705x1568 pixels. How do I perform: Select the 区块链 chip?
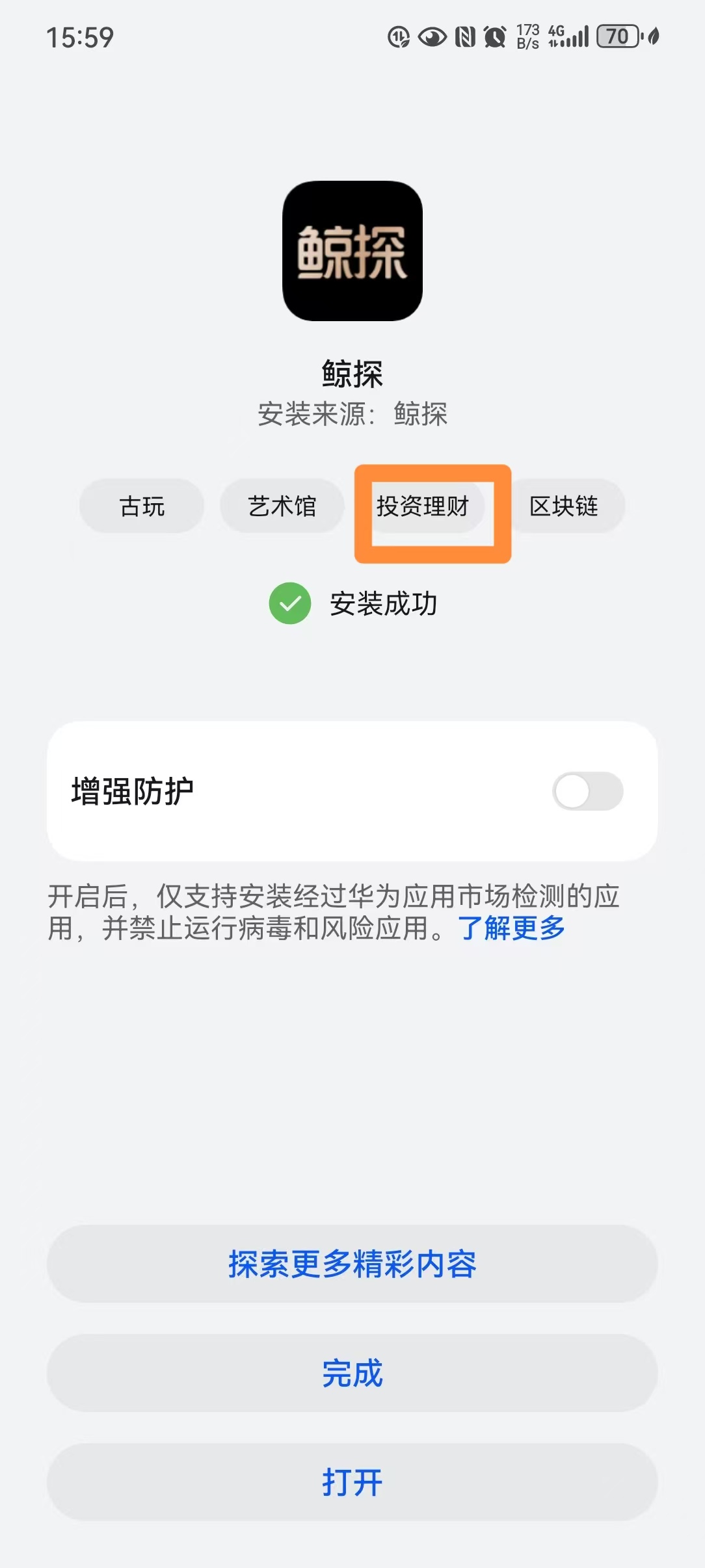(x=563, y=506)
